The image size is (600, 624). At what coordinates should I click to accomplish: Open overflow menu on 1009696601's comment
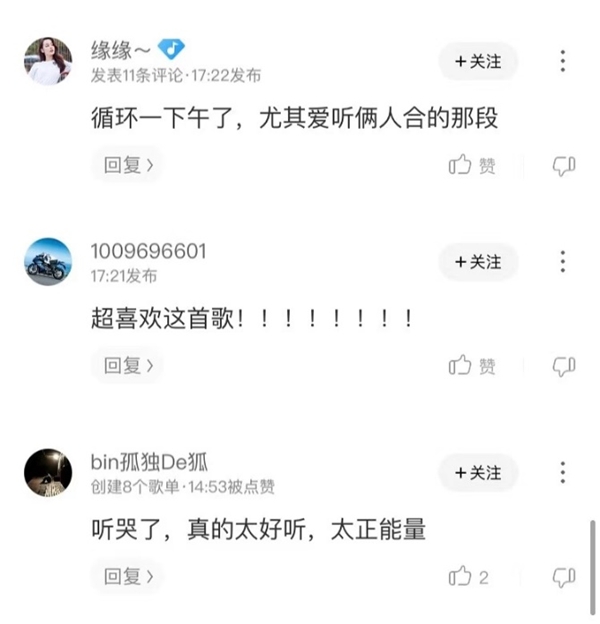tap(563, 262)
